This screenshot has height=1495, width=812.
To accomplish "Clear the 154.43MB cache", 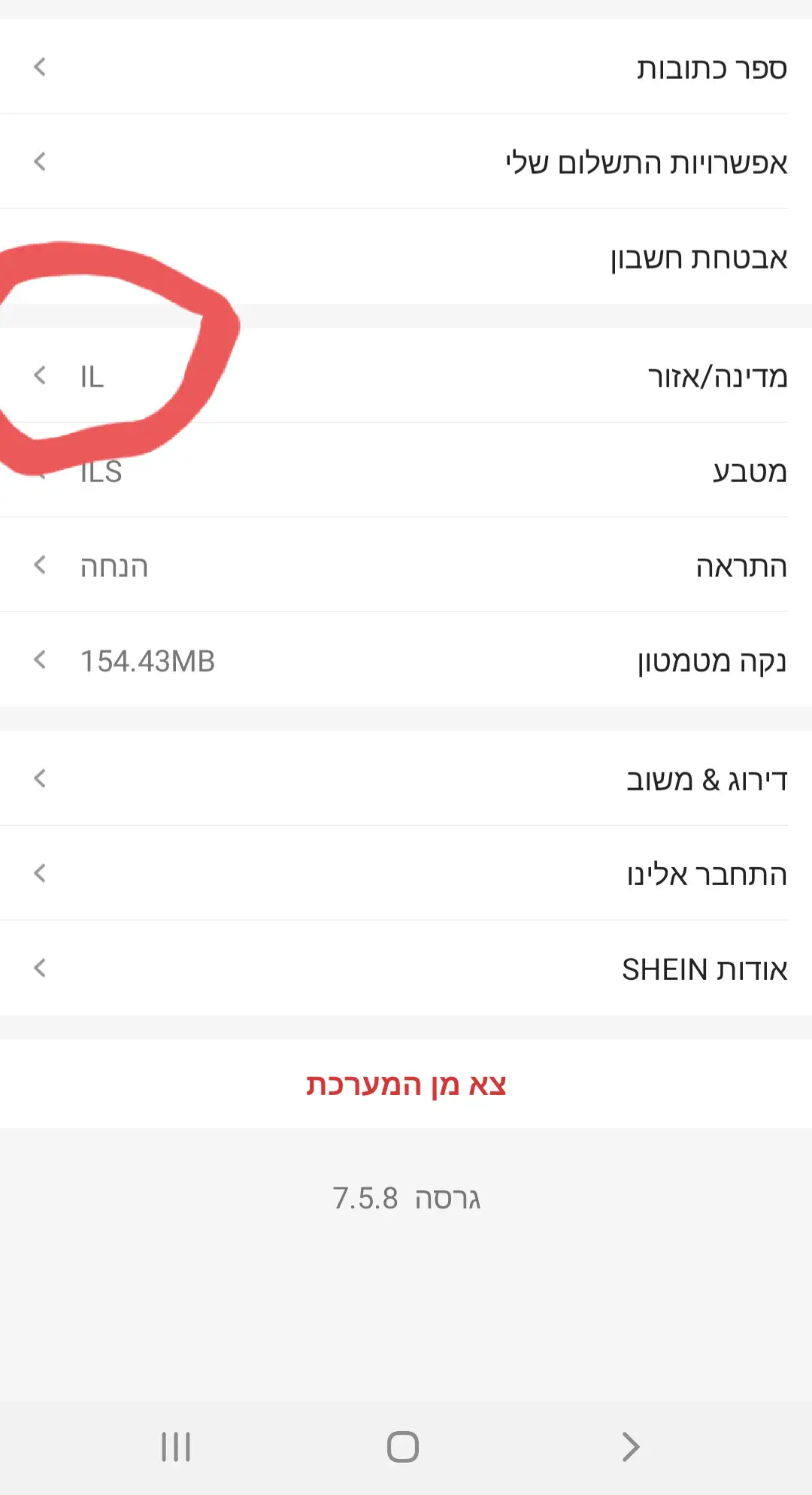I will click(x=406, y=660).
